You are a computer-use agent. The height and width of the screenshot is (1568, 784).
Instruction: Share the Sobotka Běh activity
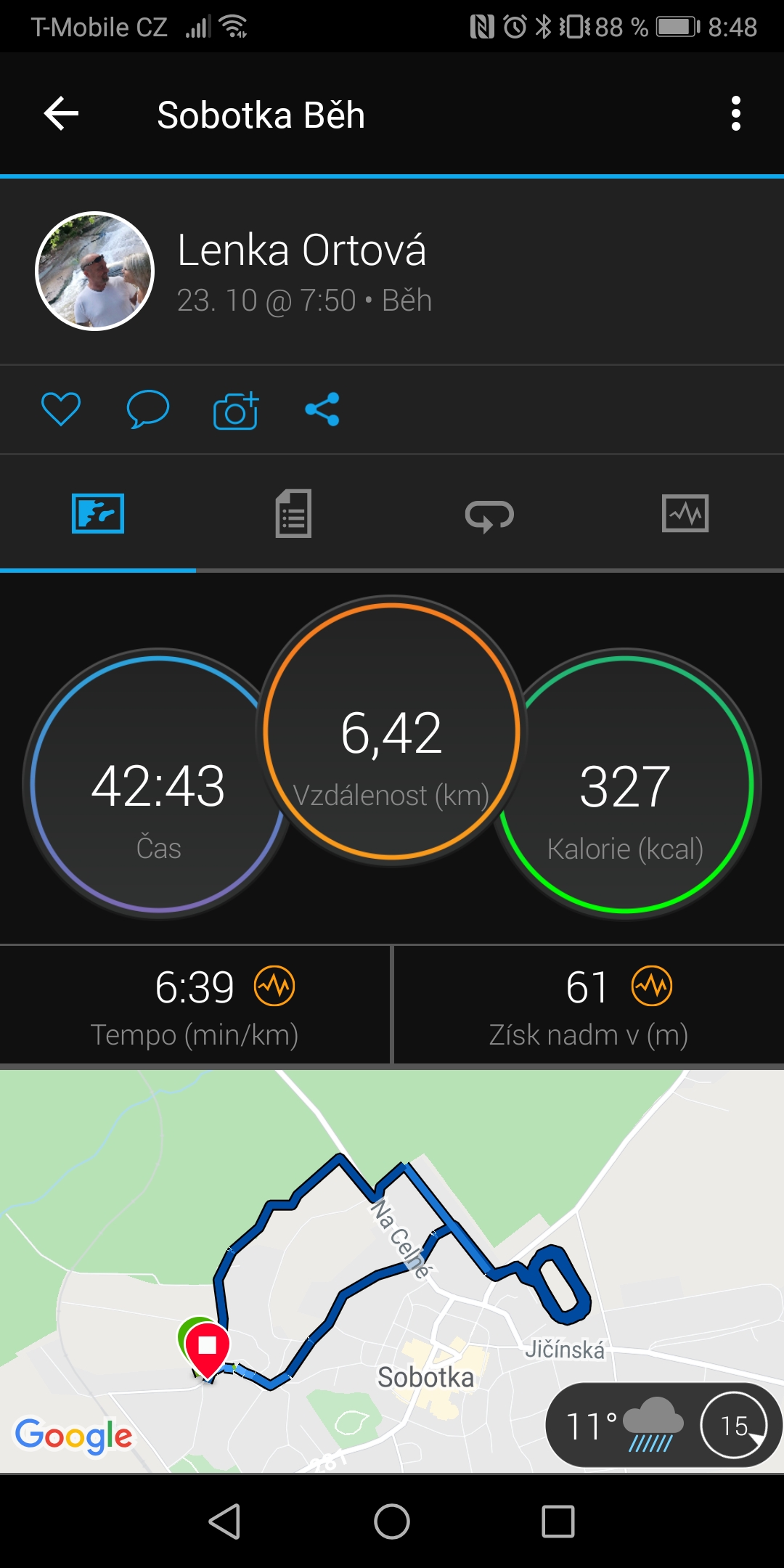(322, 409)
